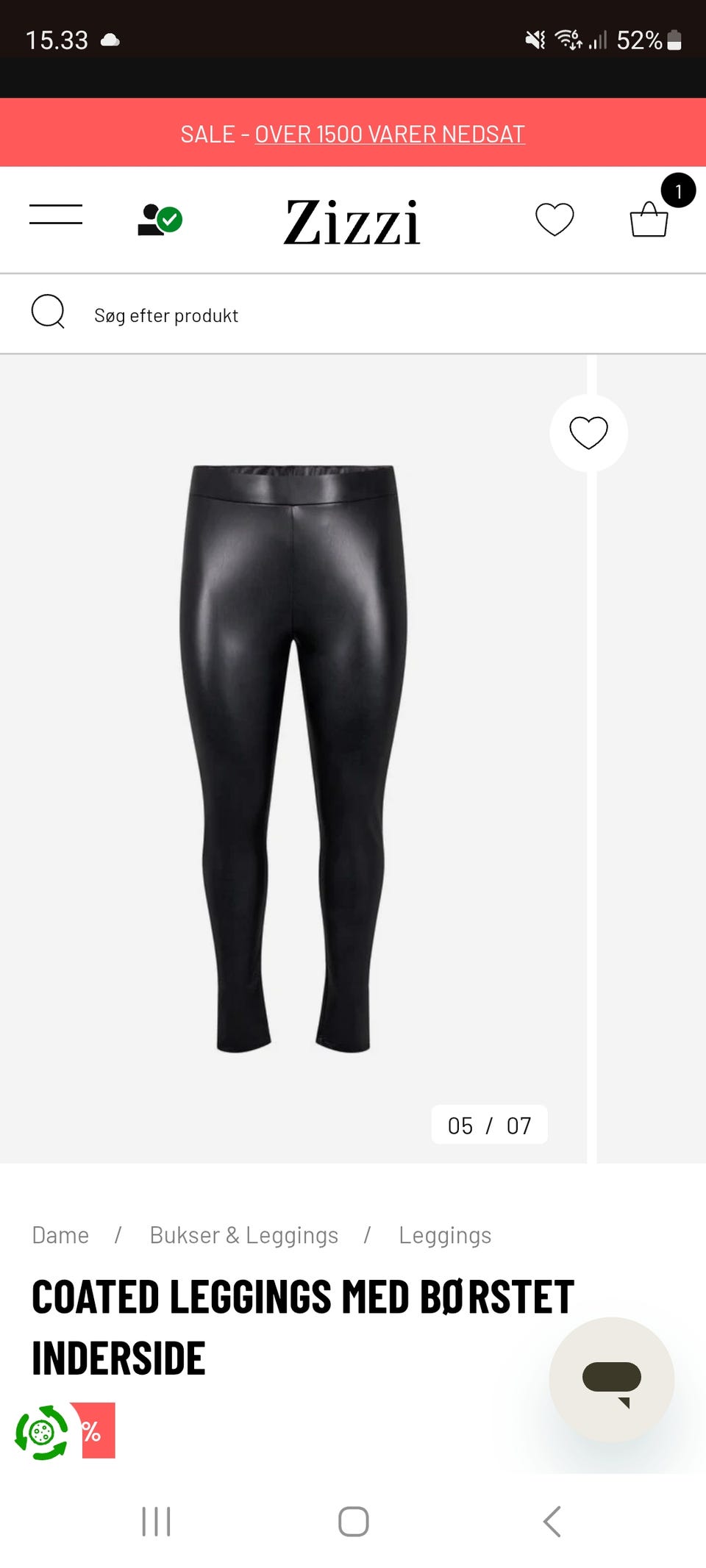Screen dimensions: 706x1568
Task: Open the OVER 1500 VARER NEDSAT sale link
Action: point(389,135)
